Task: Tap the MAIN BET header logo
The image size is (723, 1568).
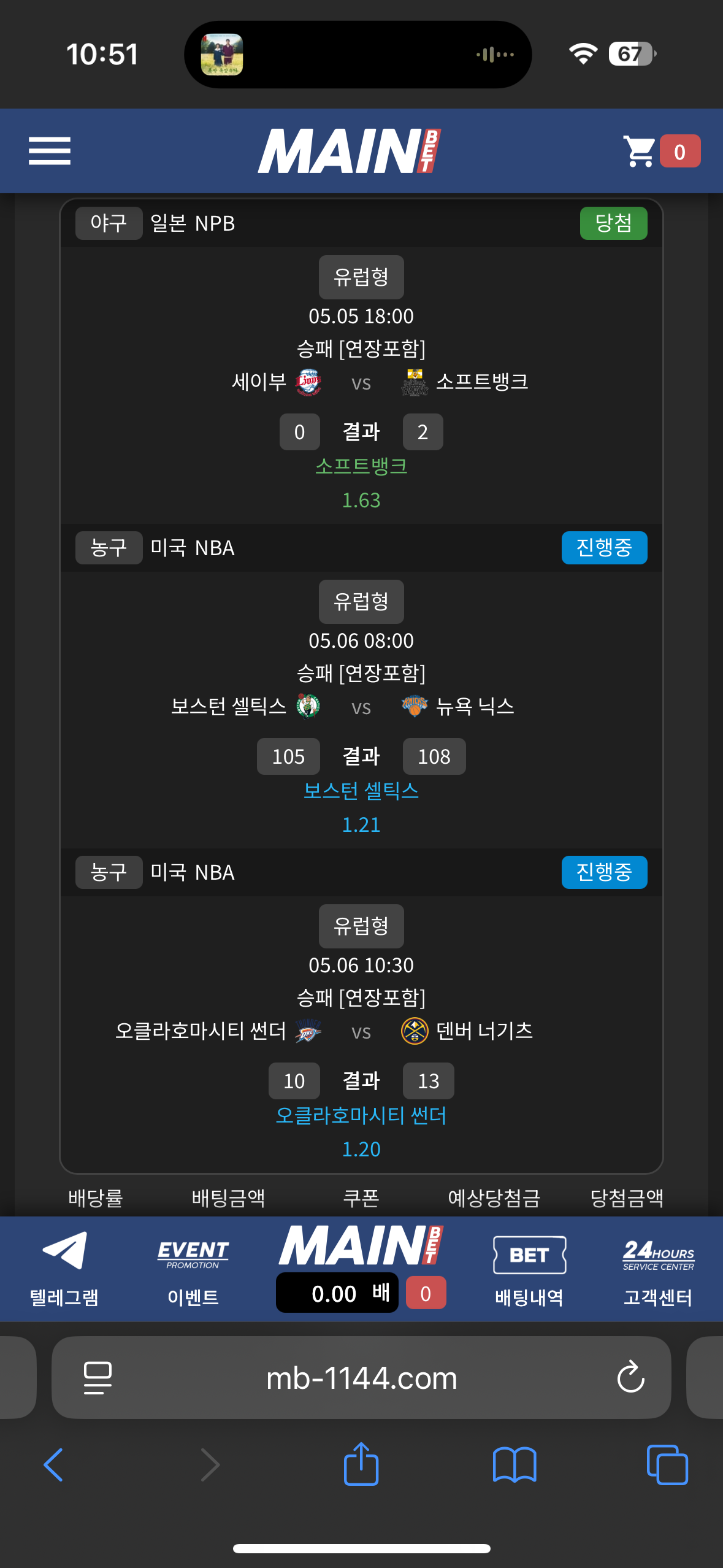Action: click(x=350, y=151)
